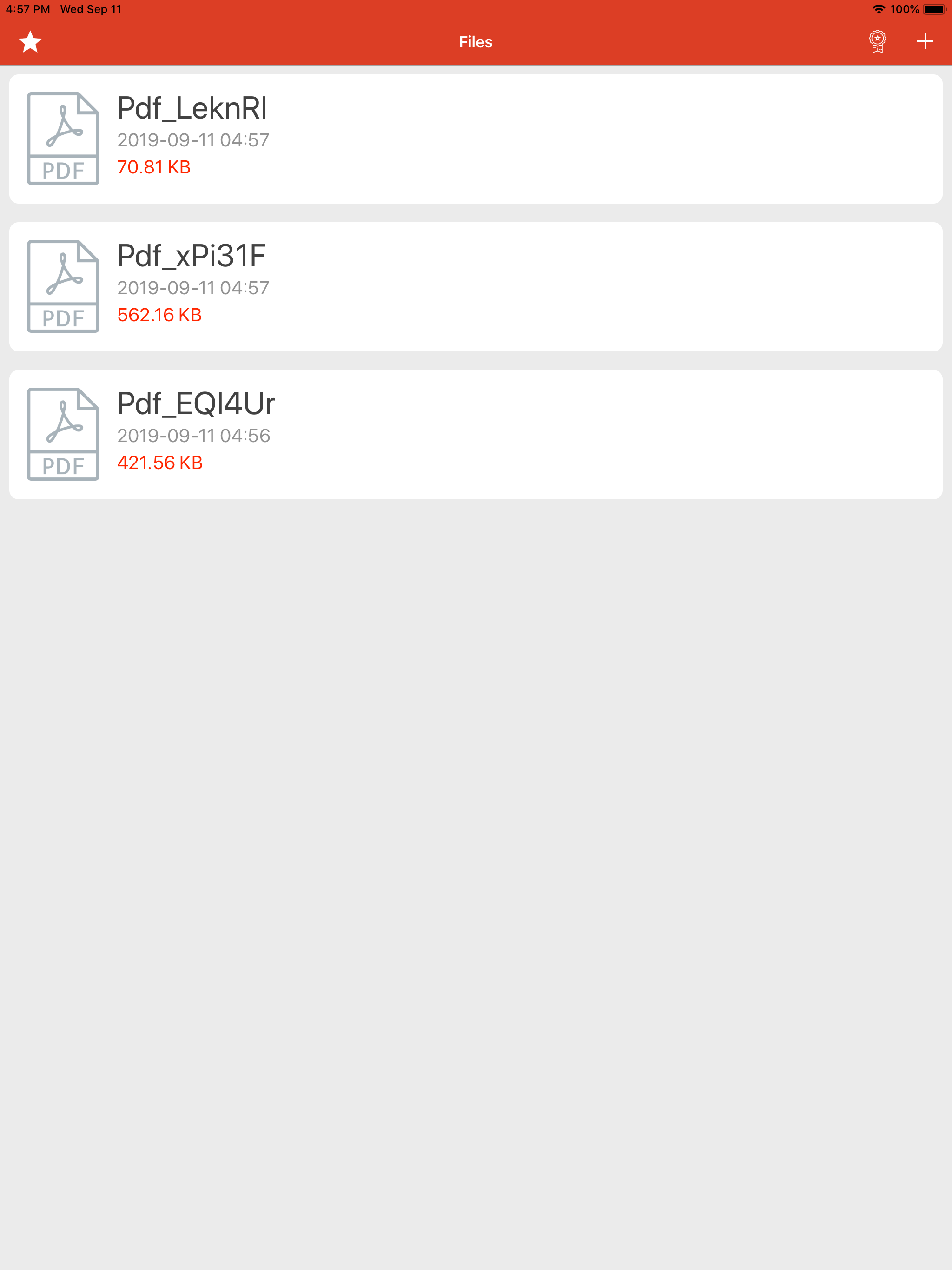The image size is (952, 1270).
Task: Tap the 421.56 KB size label
Action: [159, 463]
